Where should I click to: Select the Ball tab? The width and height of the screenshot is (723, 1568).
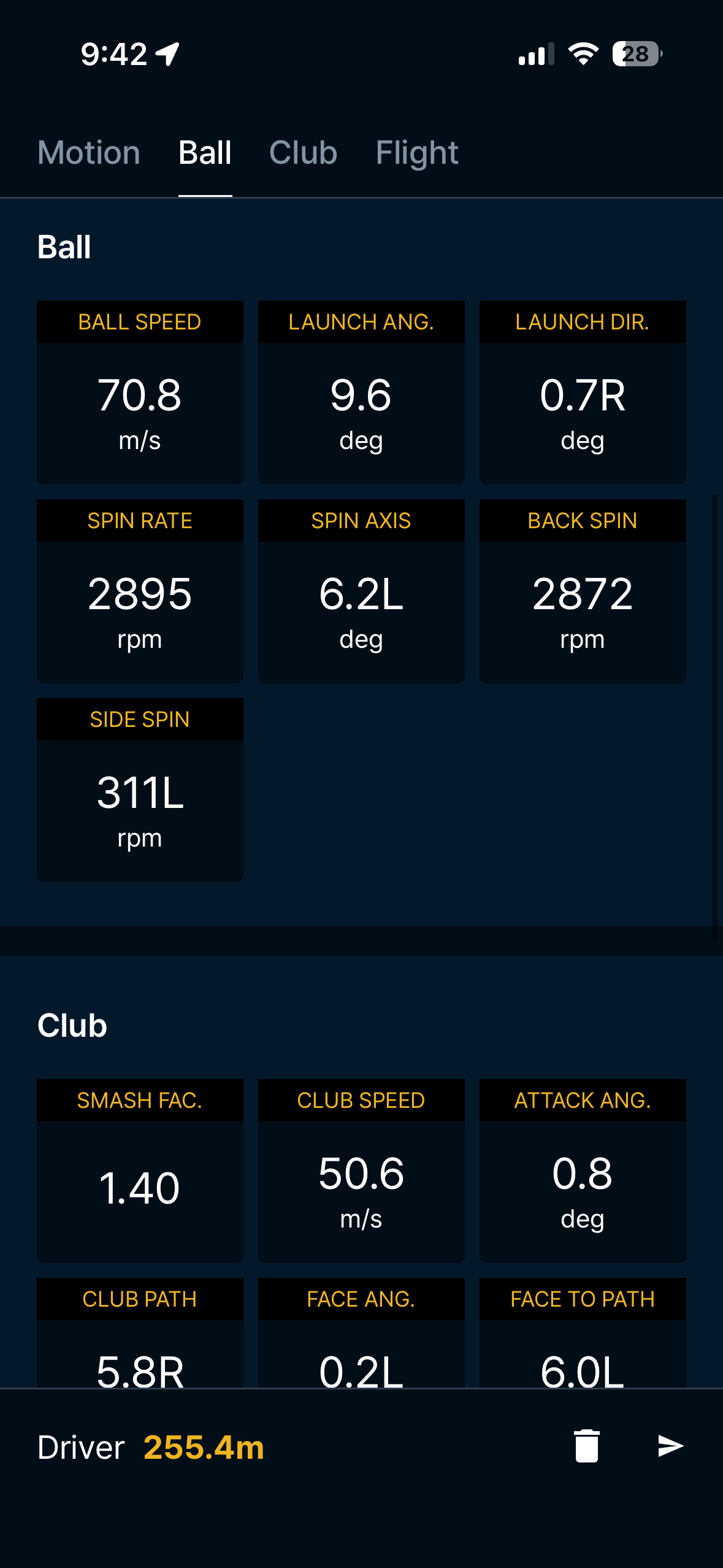[x=205, y=153]
